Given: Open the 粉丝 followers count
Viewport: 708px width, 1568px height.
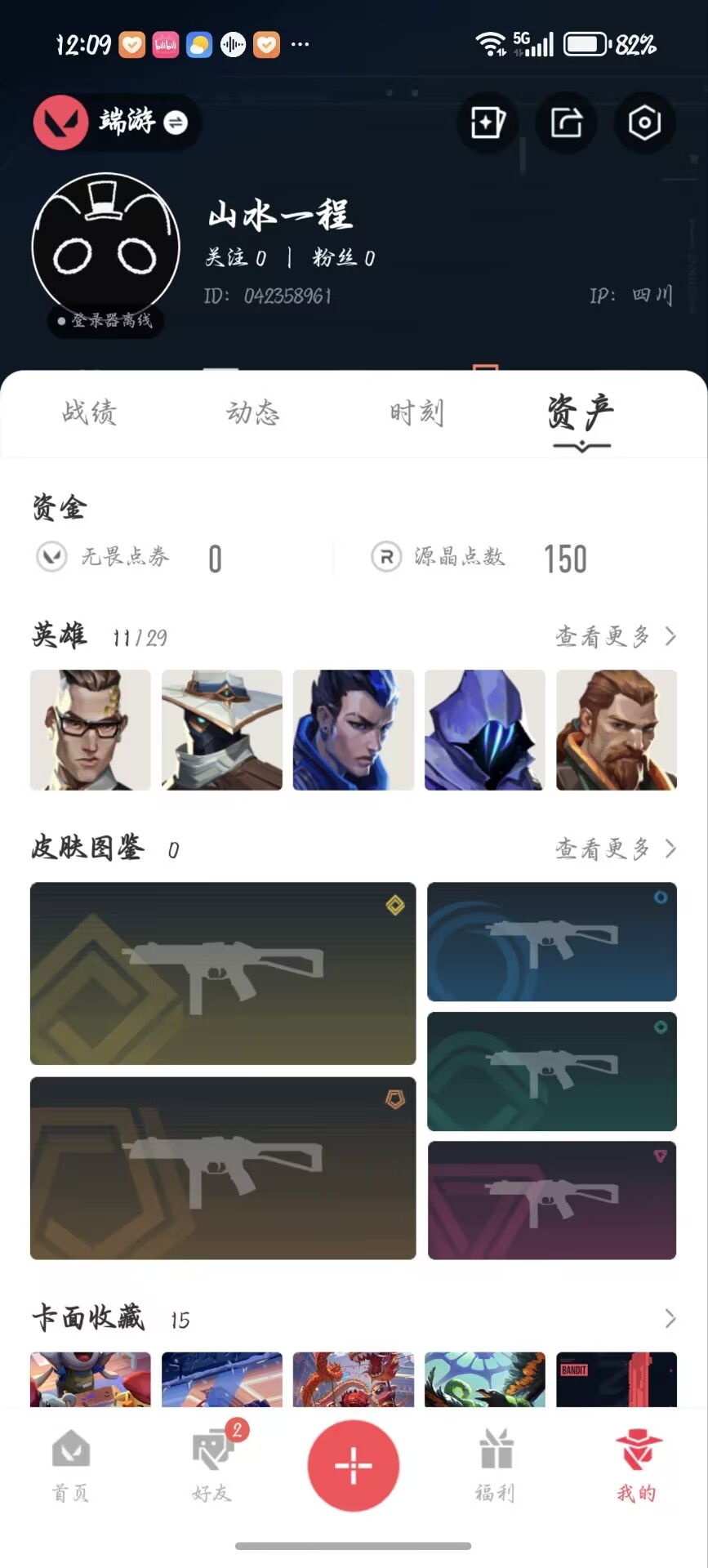Looking at the screenshot, I should 343,258.
